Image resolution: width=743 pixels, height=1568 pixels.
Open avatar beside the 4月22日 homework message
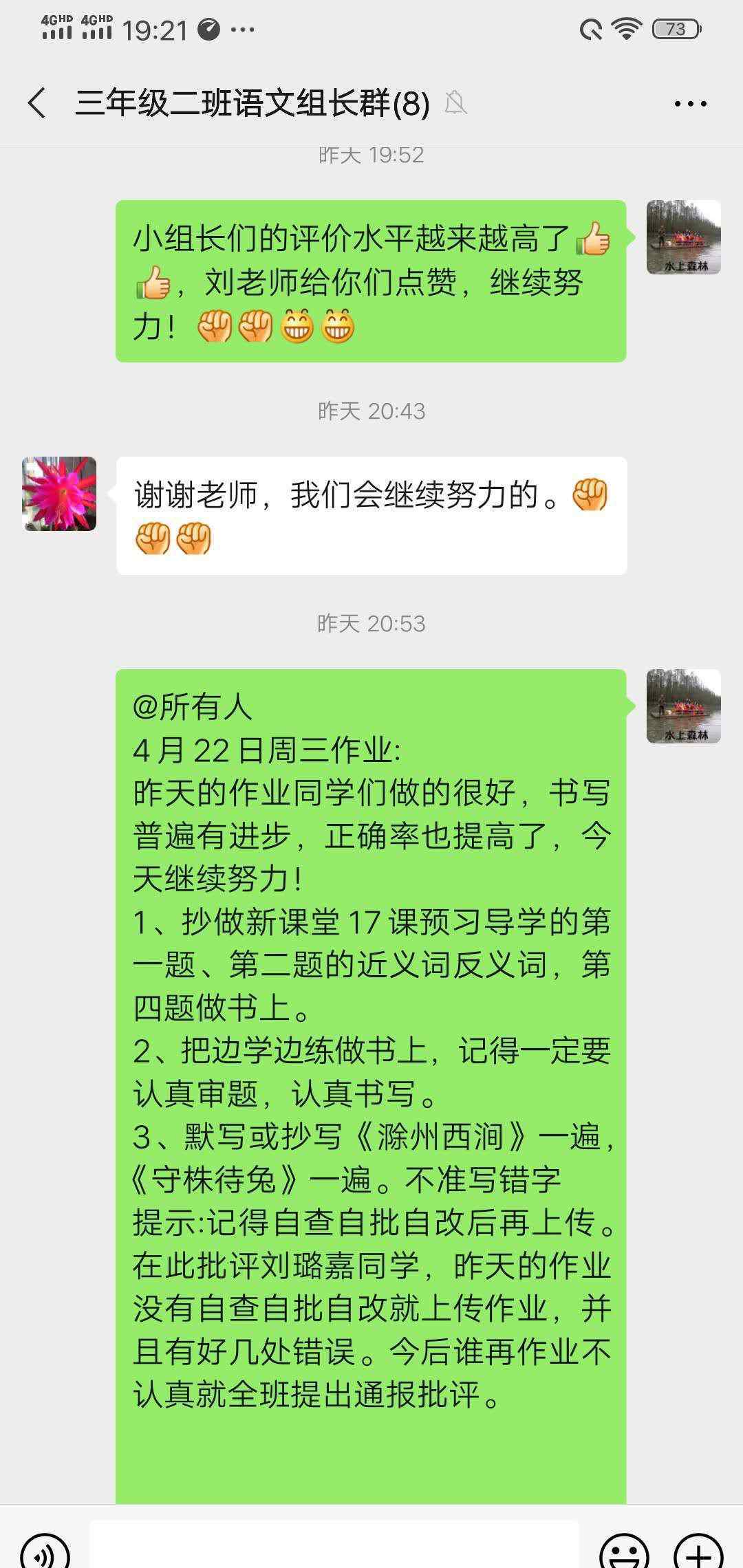tap(683, 706)
